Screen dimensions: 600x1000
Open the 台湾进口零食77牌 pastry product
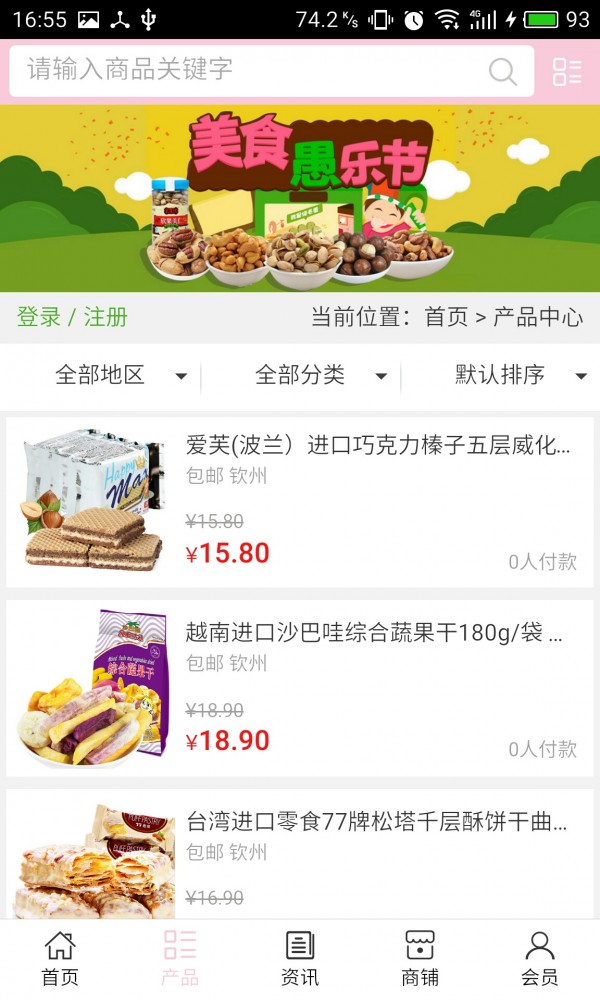(x=376, y=822)
